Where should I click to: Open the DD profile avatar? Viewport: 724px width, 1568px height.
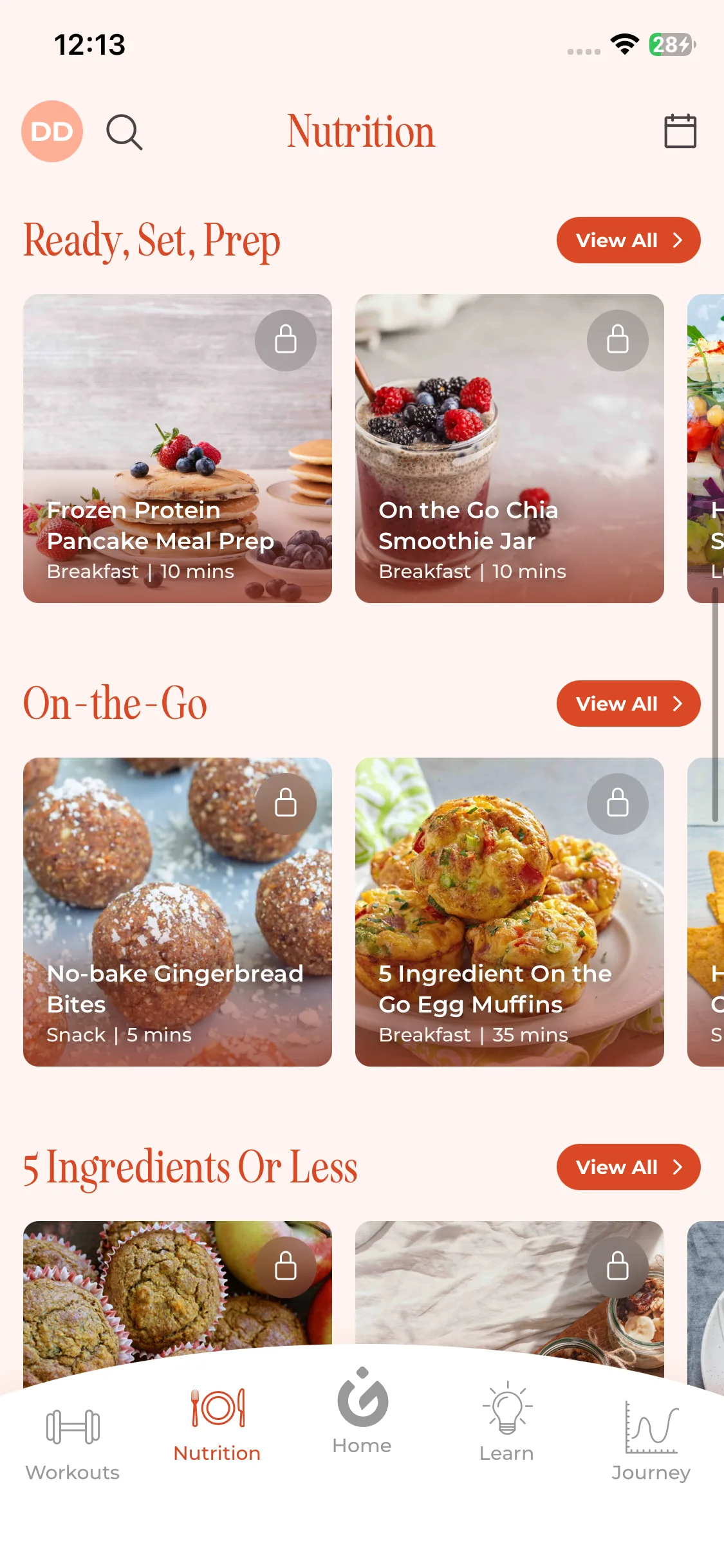click(52, 131)
